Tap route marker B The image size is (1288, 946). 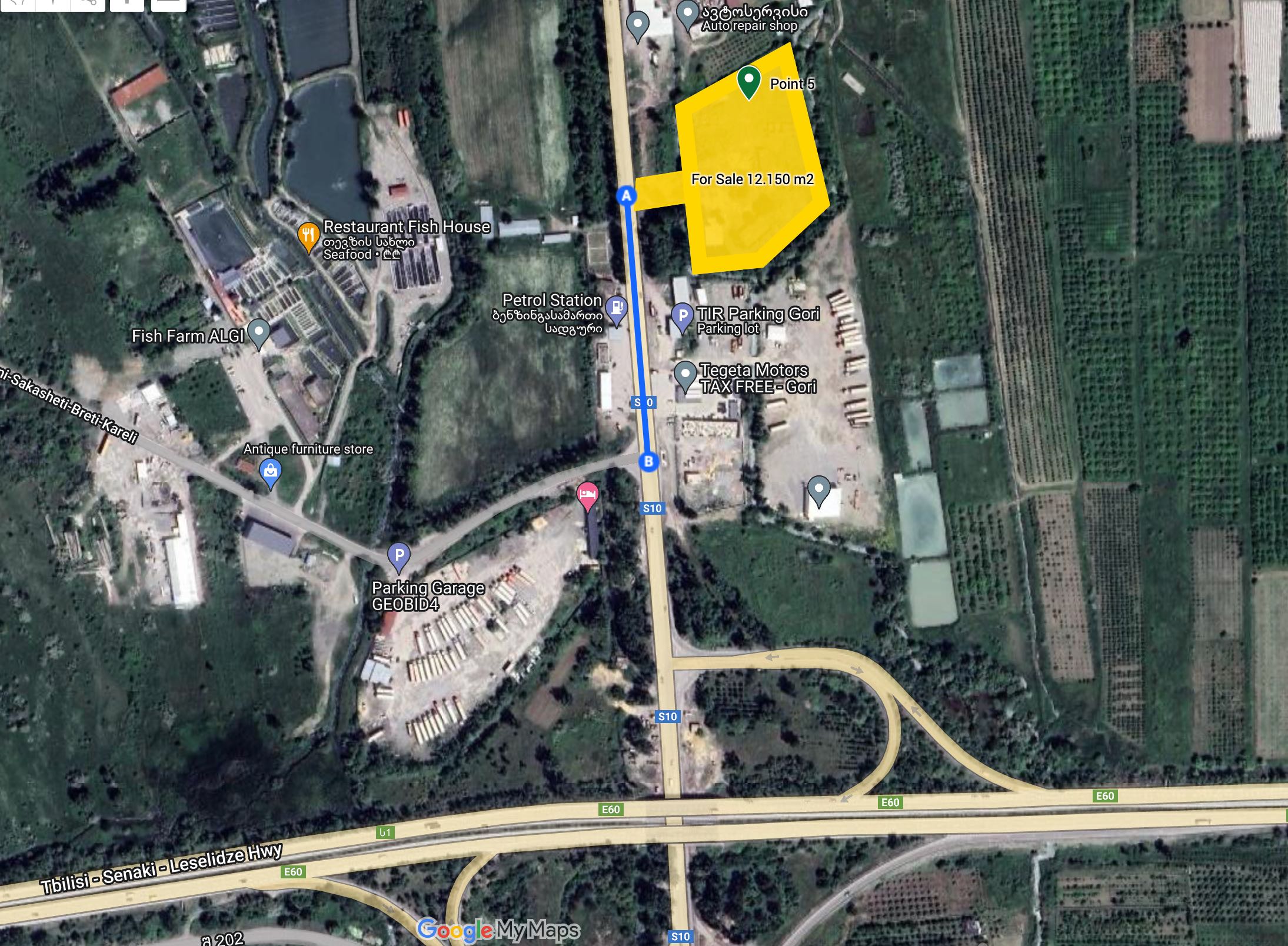648,461
